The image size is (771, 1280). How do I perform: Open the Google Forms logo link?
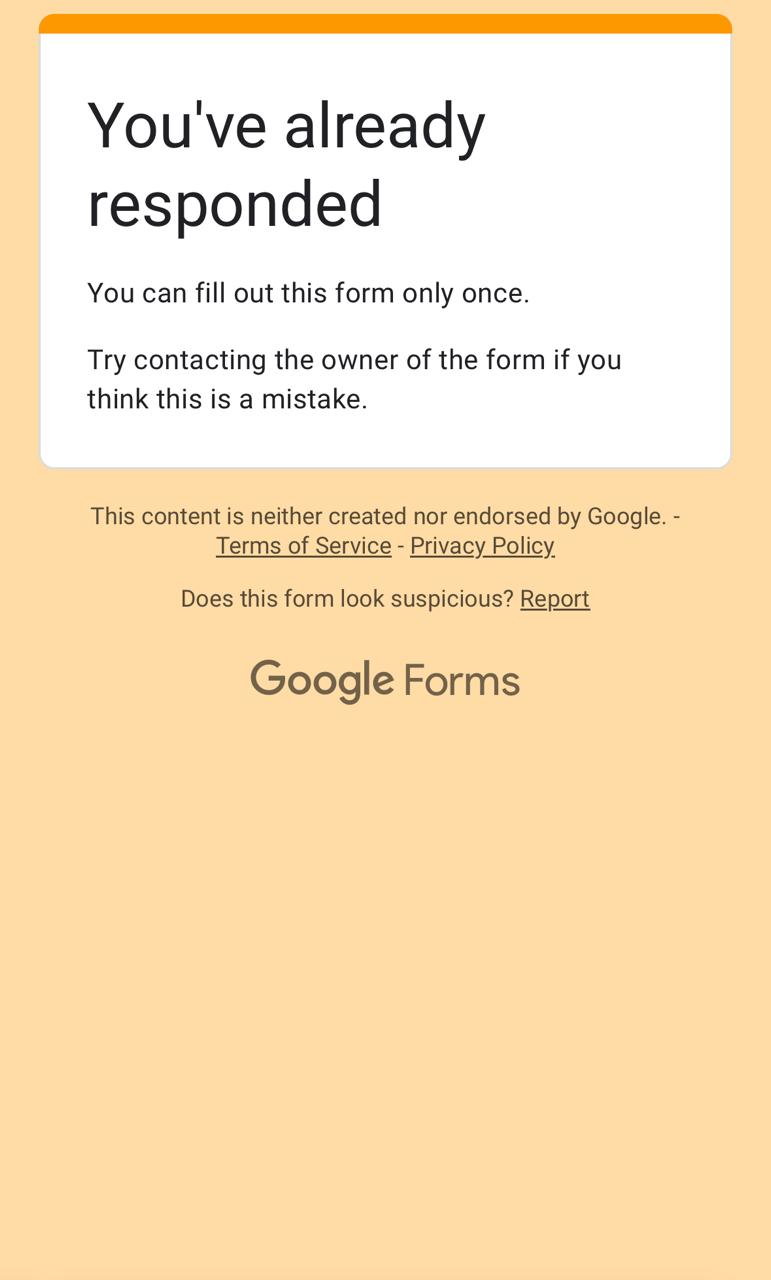385,681
